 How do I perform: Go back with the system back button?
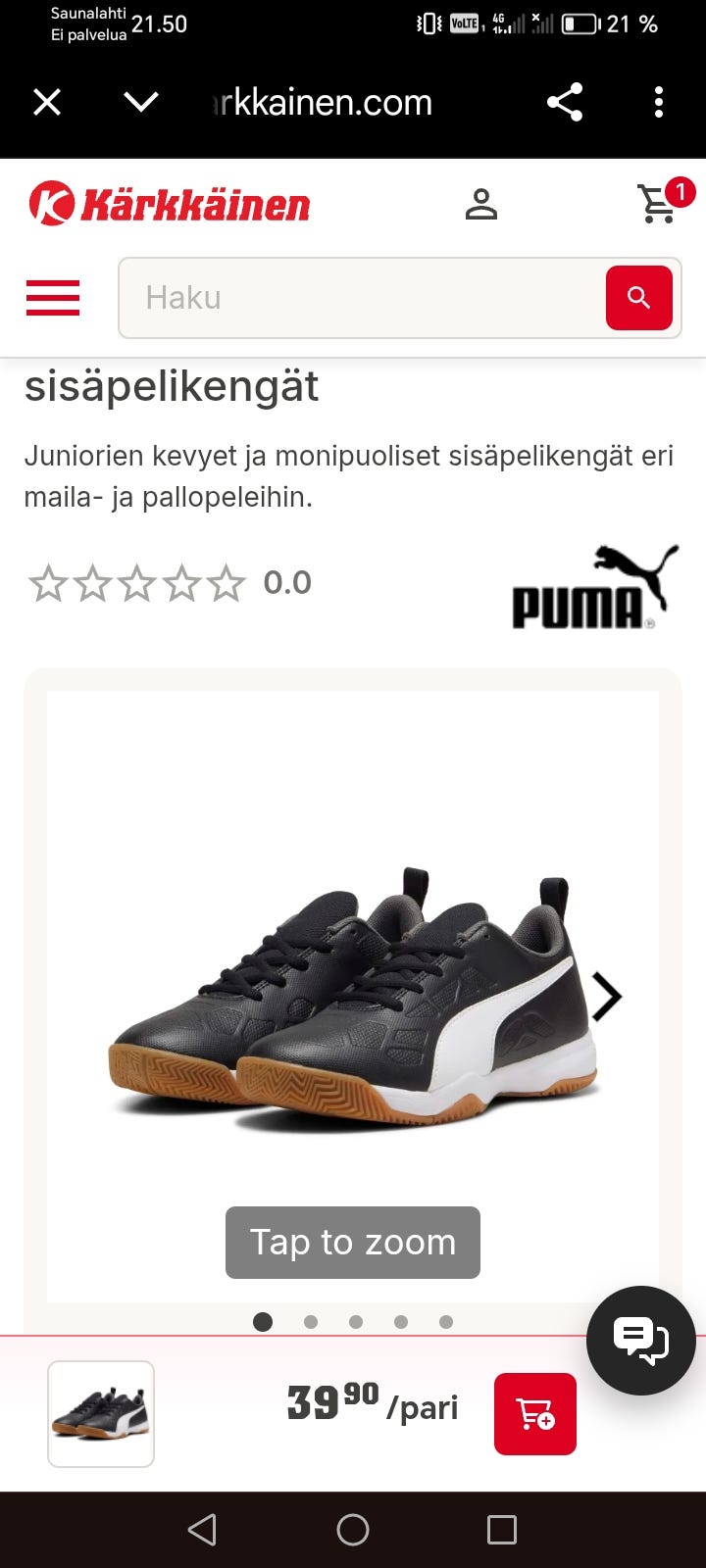click(x=202, y=1530)
